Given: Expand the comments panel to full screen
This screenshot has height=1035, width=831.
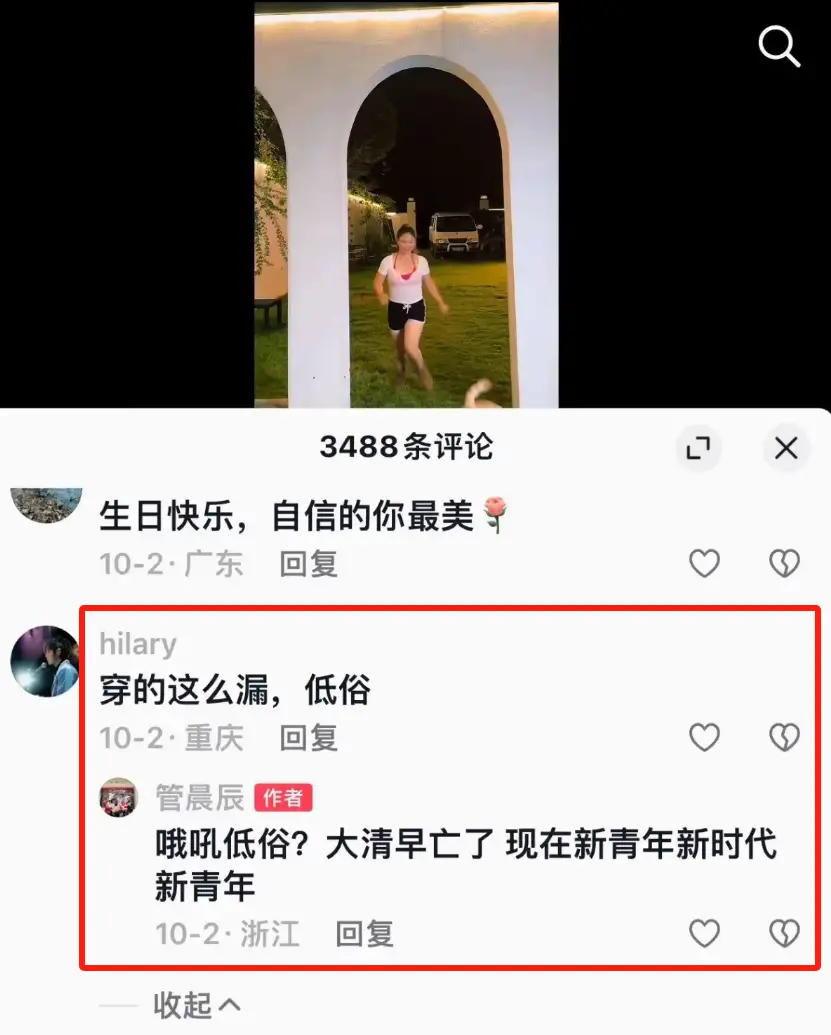Looking at the screenshot, I should pyautogui.click(x=697, y=449).
